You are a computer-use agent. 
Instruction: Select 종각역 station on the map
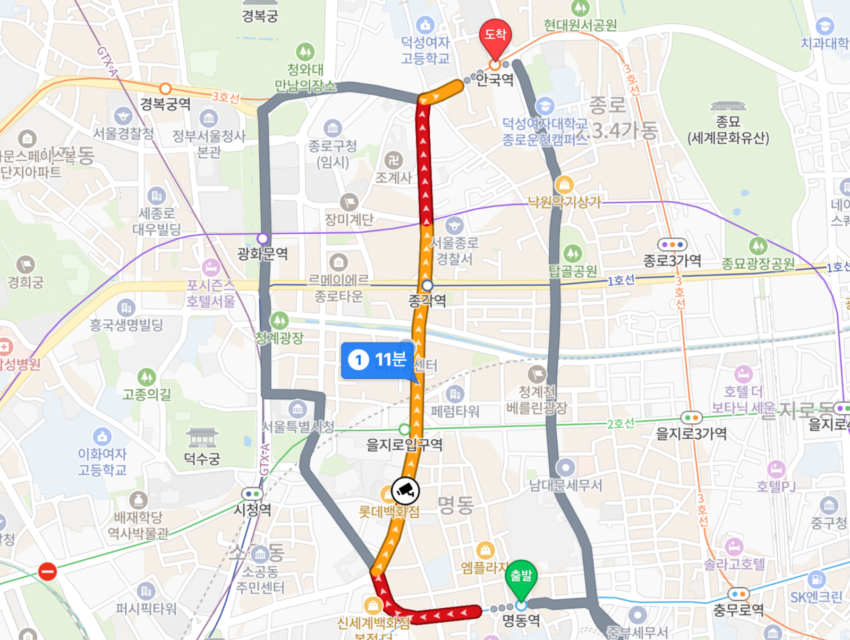click(x=427, y=285)
